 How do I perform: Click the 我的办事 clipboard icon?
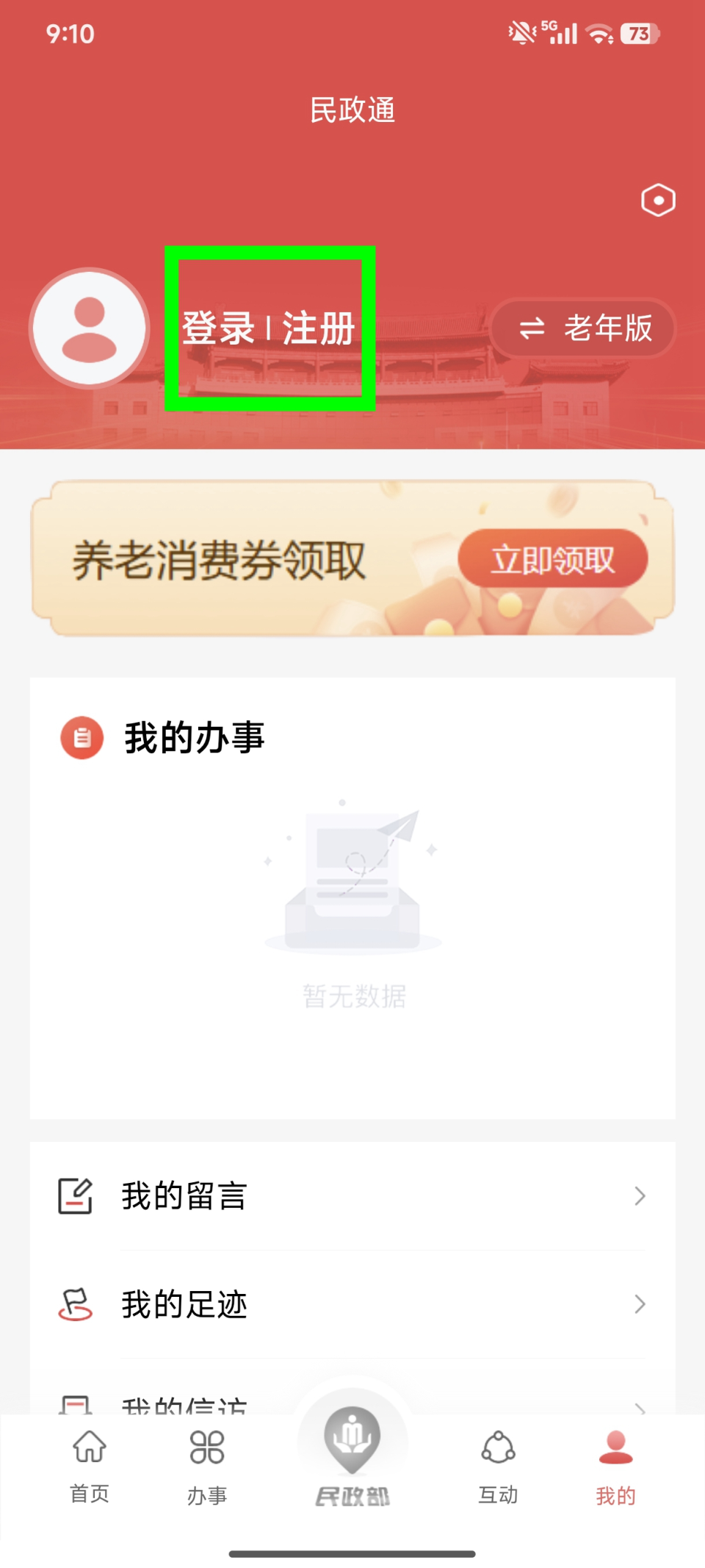[x=81, y=738]
